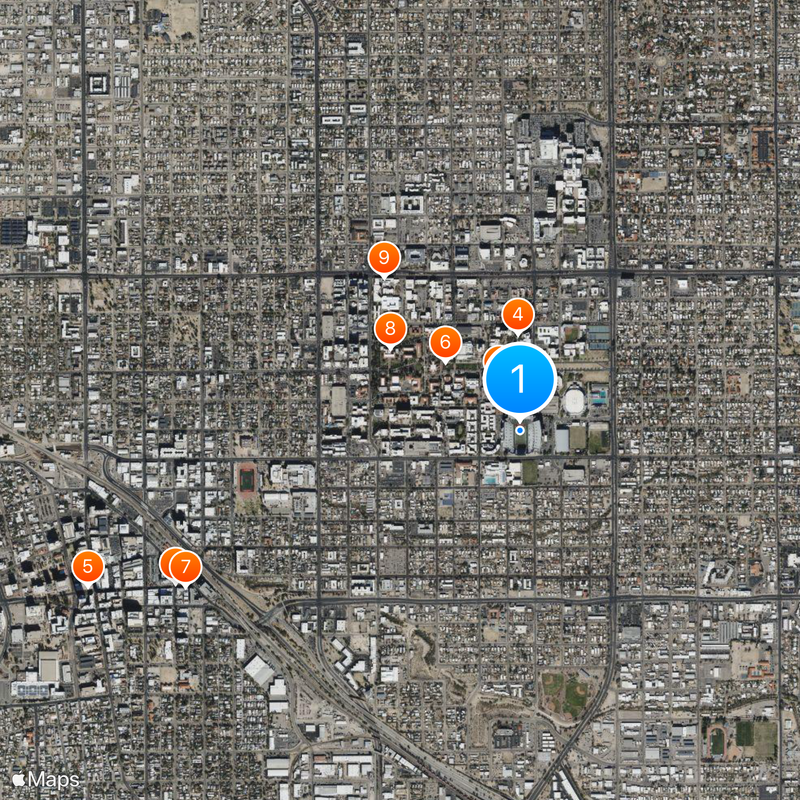Tap the orange pin numbered 7
This screenshot has width=800, height=800.
click(x=185, y=567)
